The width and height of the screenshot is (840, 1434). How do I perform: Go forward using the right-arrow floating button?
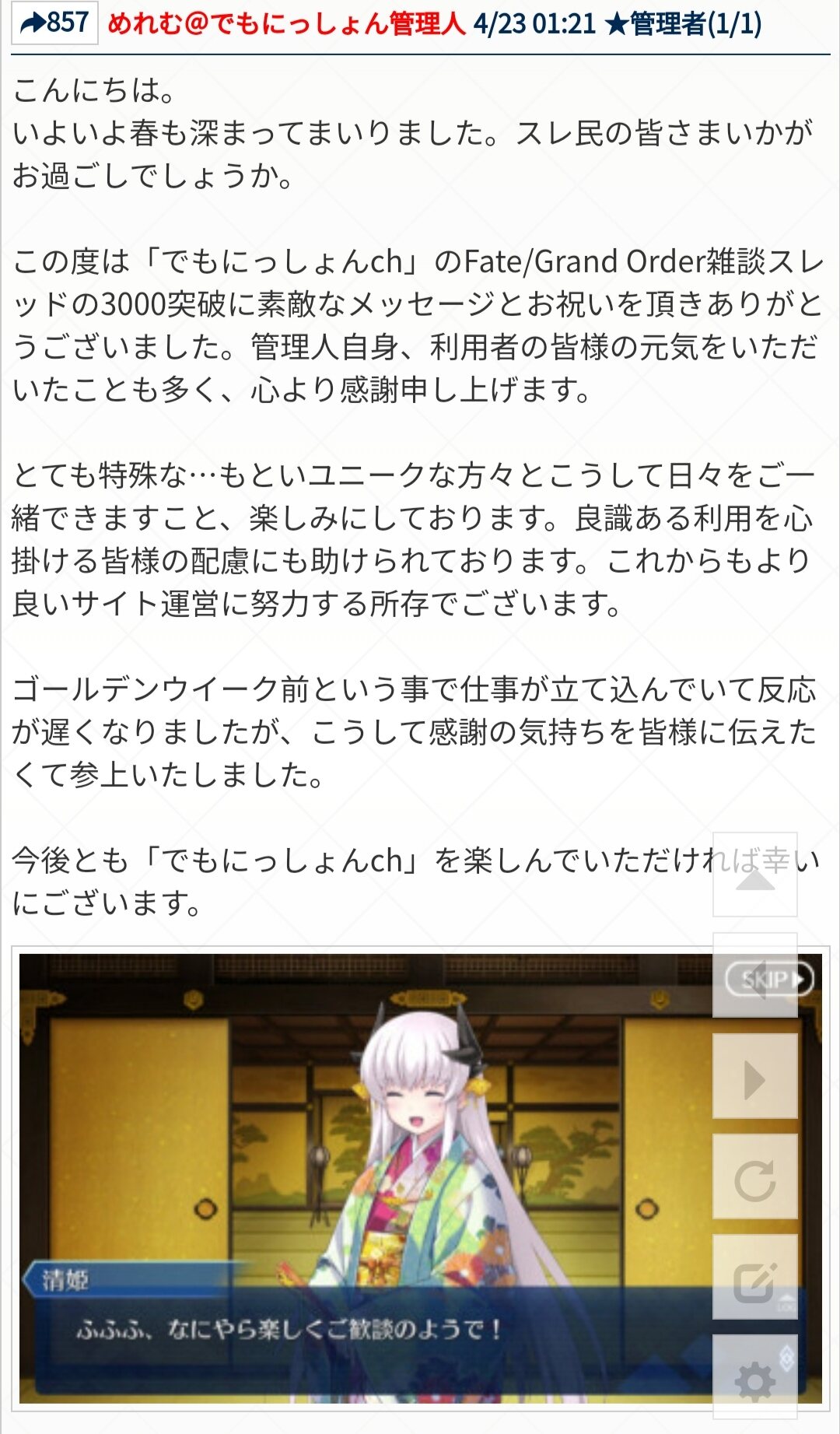coord(755,1076)
